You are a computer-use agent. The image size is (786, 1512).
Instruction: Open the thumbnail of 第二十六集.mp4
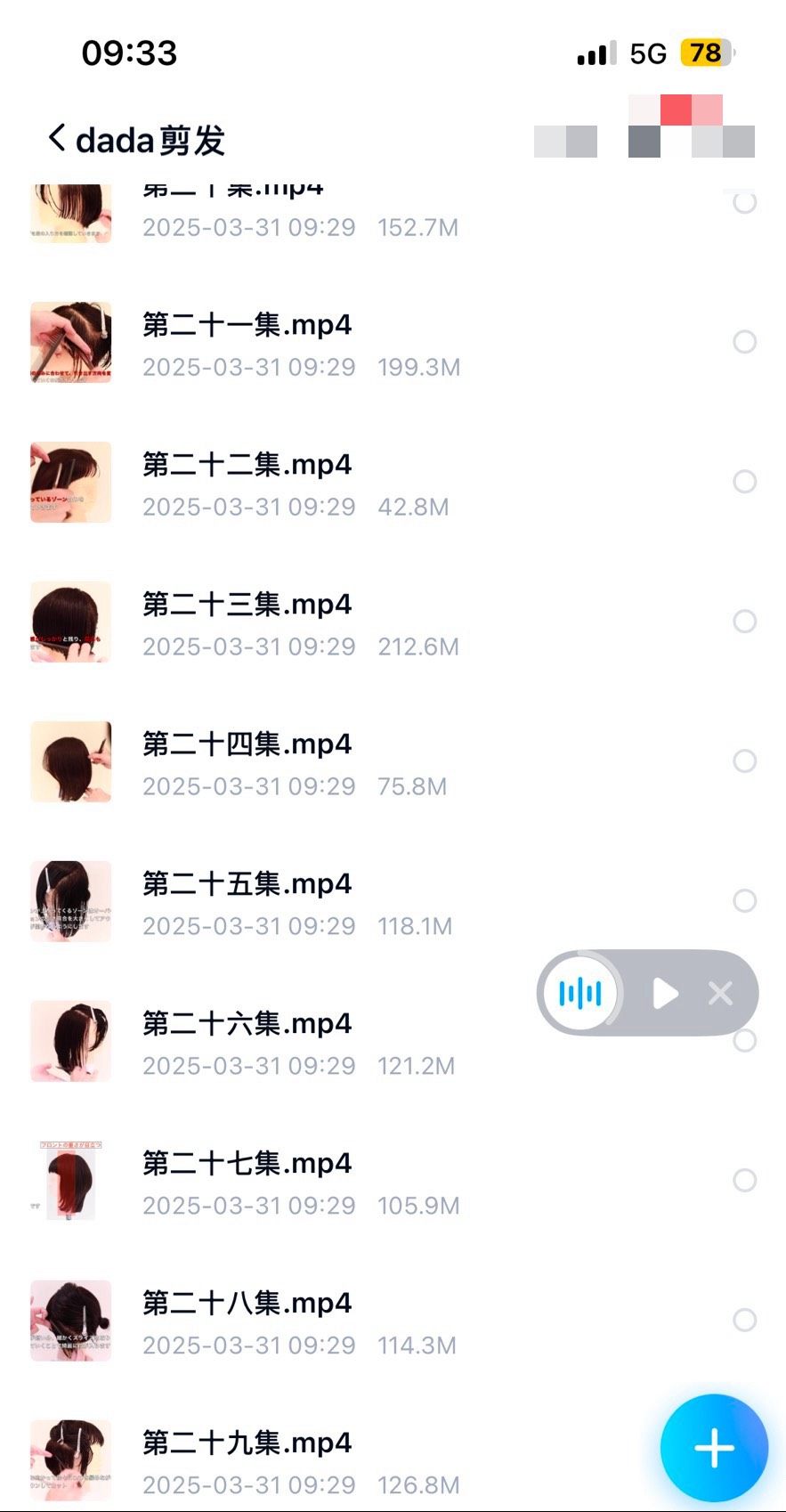pos(71,1041)
